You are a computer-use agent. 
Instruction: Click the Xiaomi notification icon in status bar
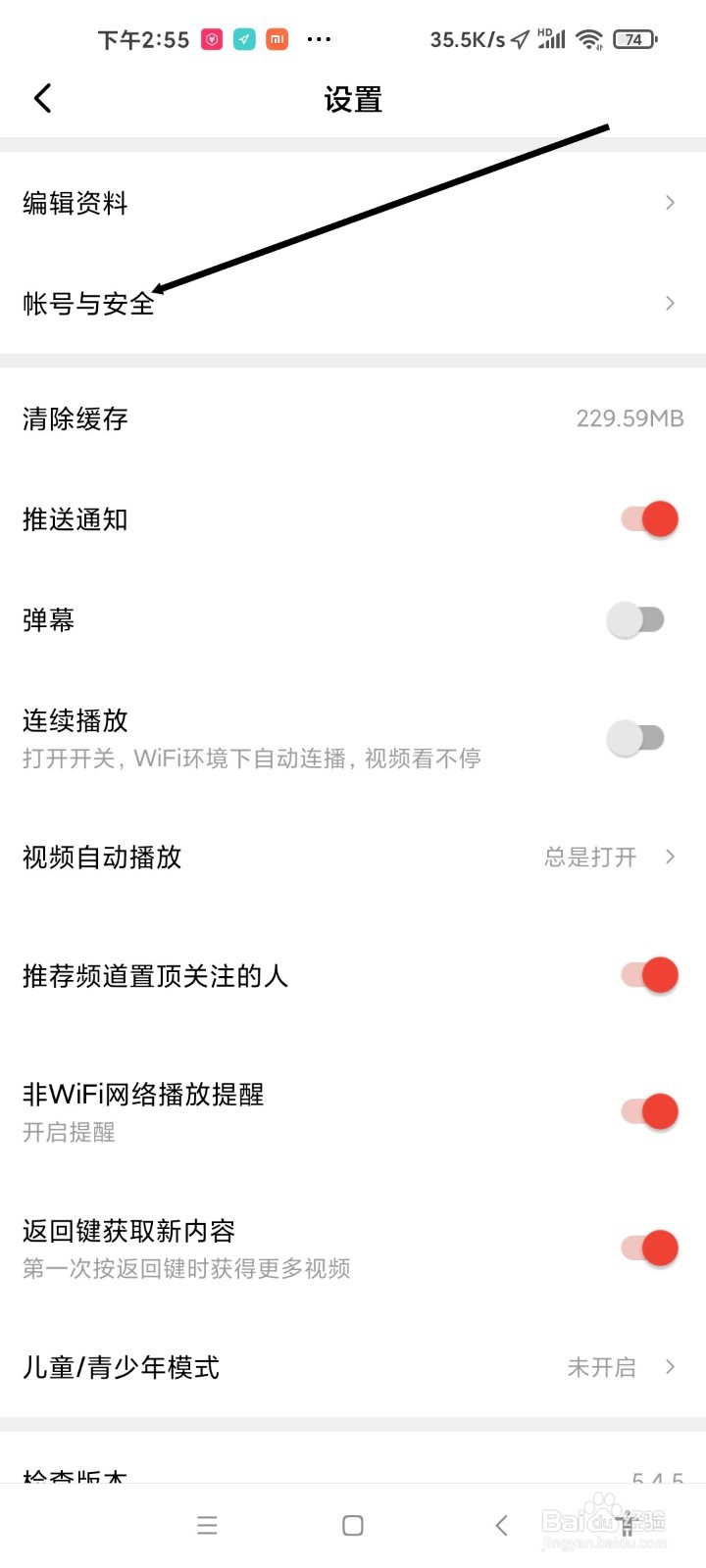click(277, 39)
